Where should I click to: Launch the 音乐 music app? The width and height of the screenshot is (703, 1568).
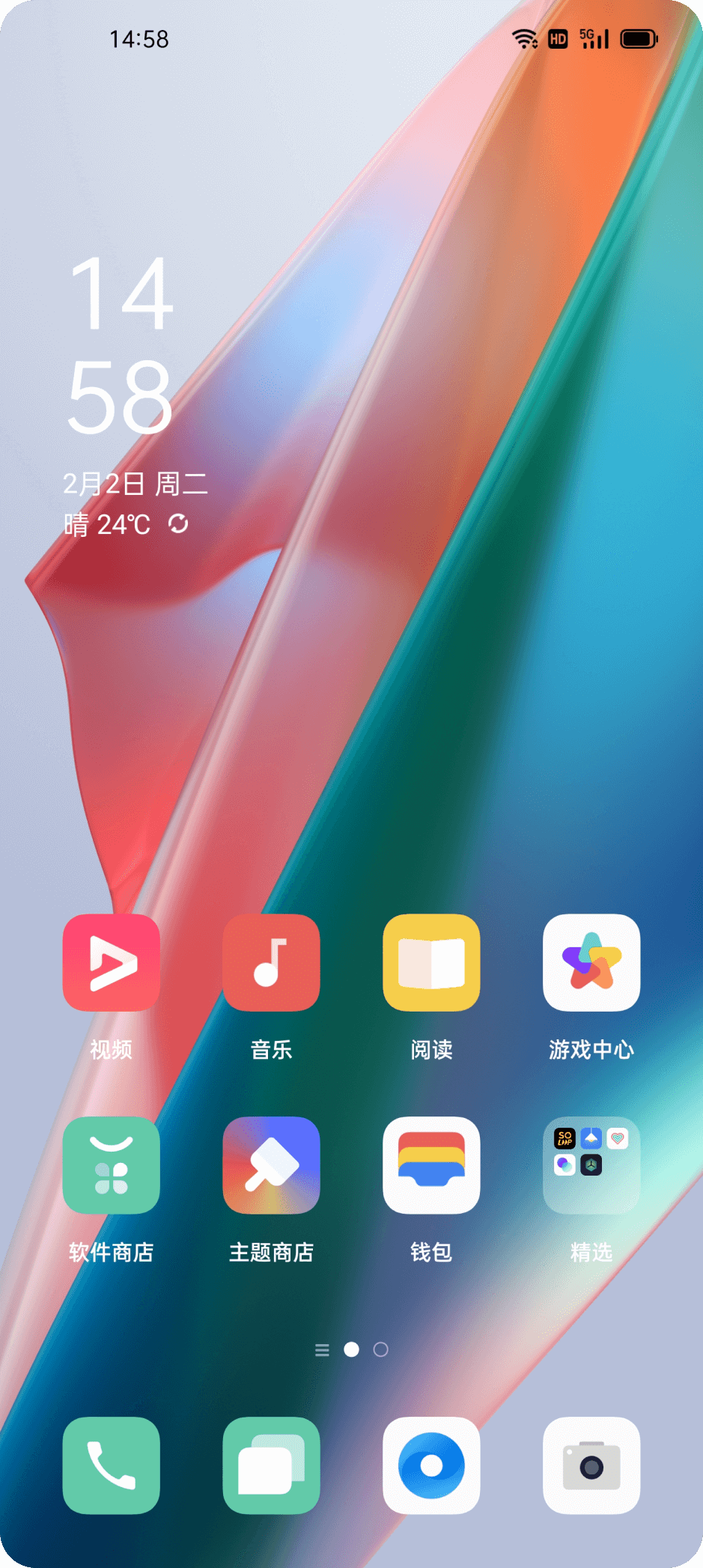tap(271, 962)
